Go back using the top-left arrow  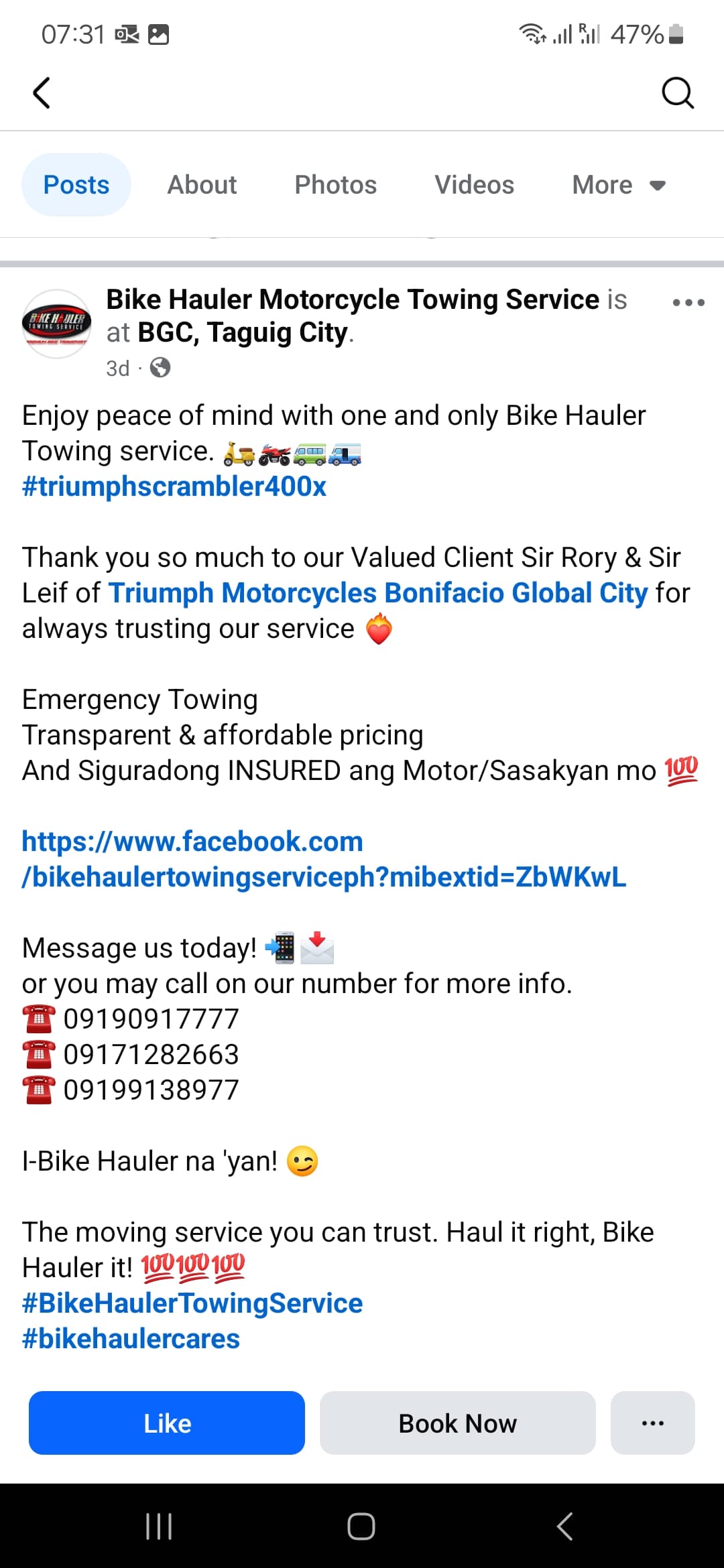(42, 92)
